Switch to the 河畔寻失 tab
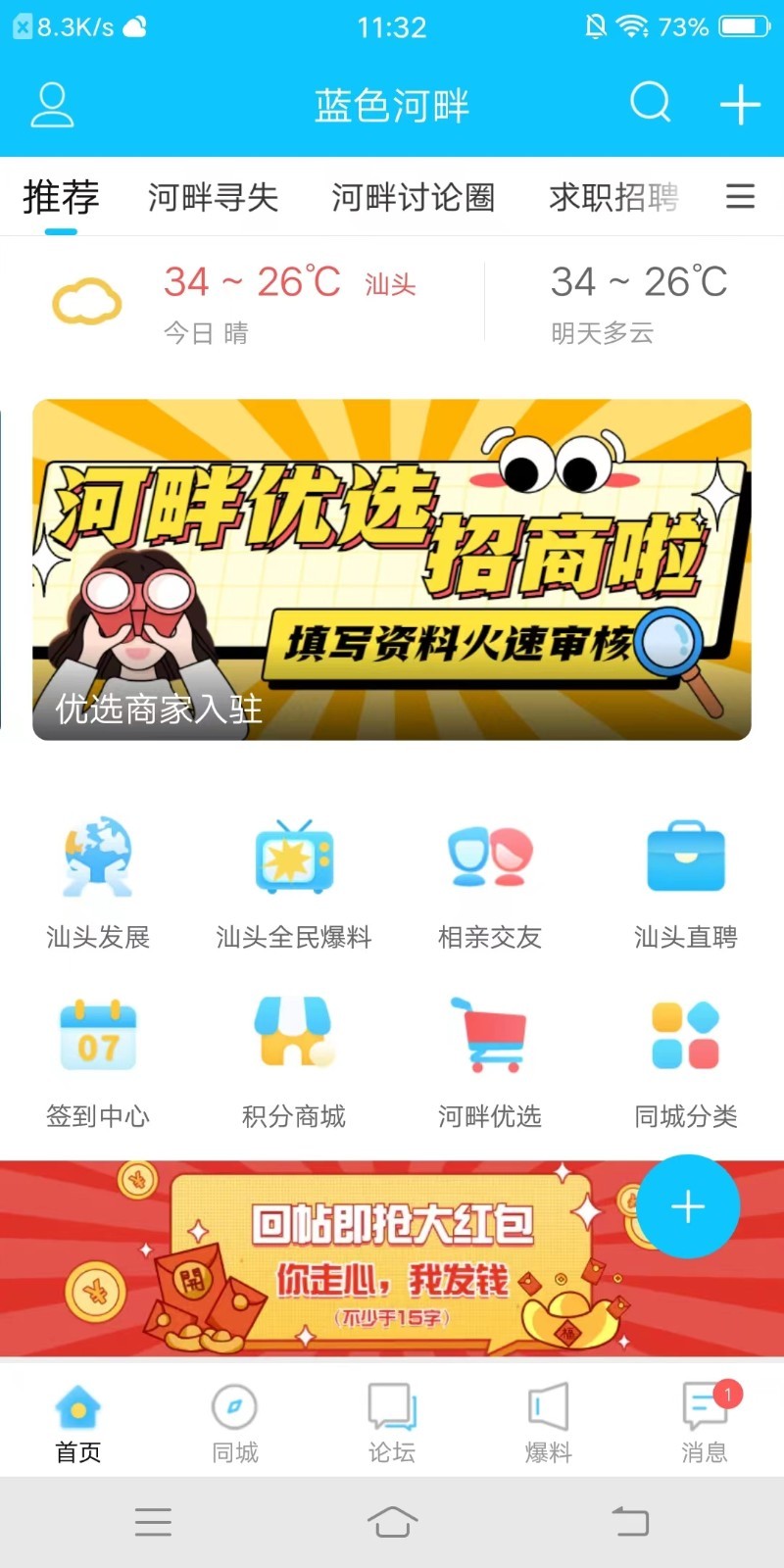Image resolution: width=784 pixels, height=1568 pixels. pyautogui.click(x=214, y=198)
